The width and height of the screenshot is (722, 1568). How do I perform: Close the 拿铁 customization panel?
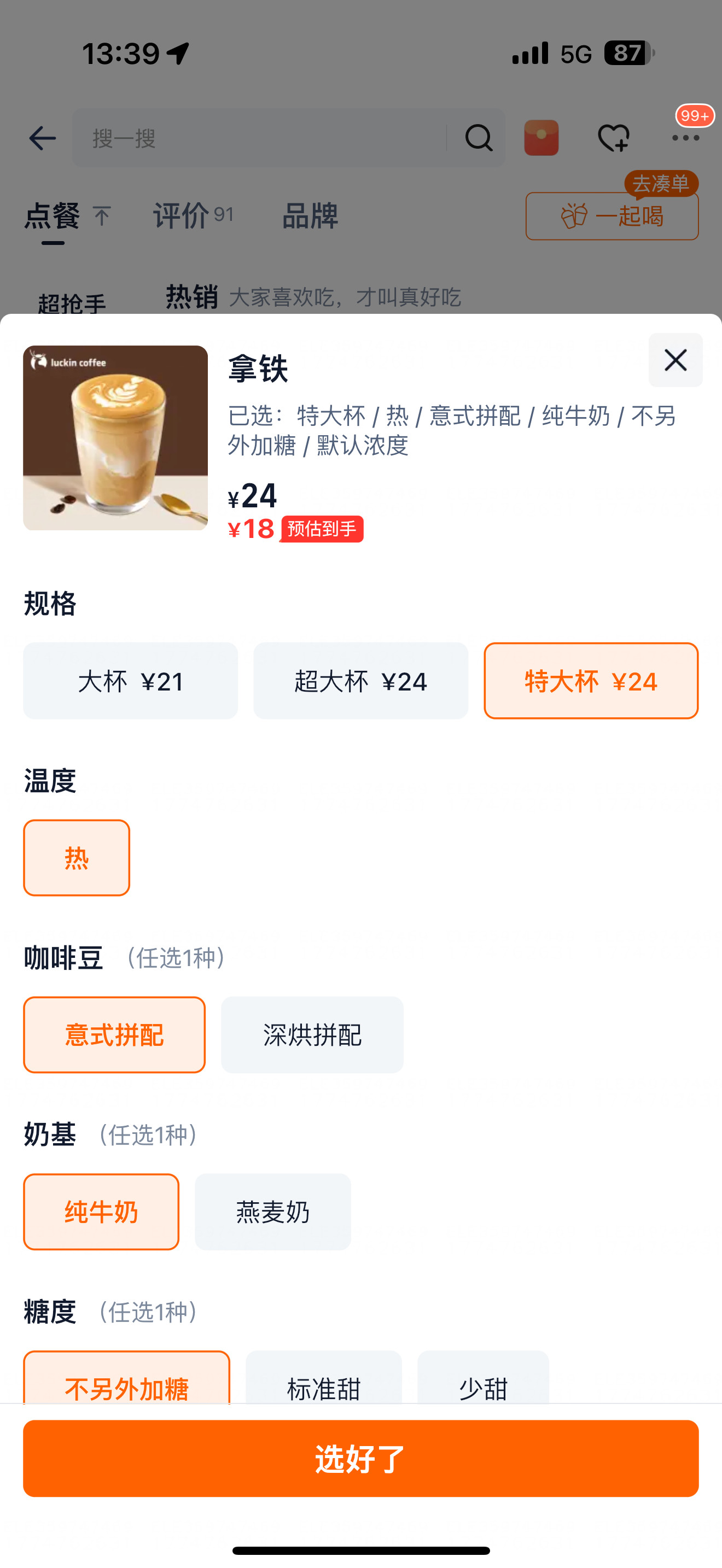(x=674, y=360)
